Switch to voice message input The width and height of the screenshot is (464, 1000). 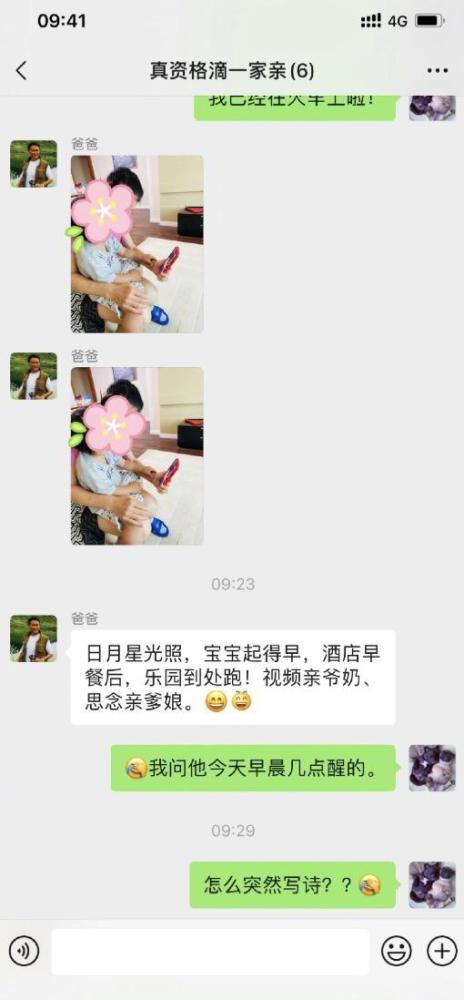pyautogui.click(x=24, y=952)
